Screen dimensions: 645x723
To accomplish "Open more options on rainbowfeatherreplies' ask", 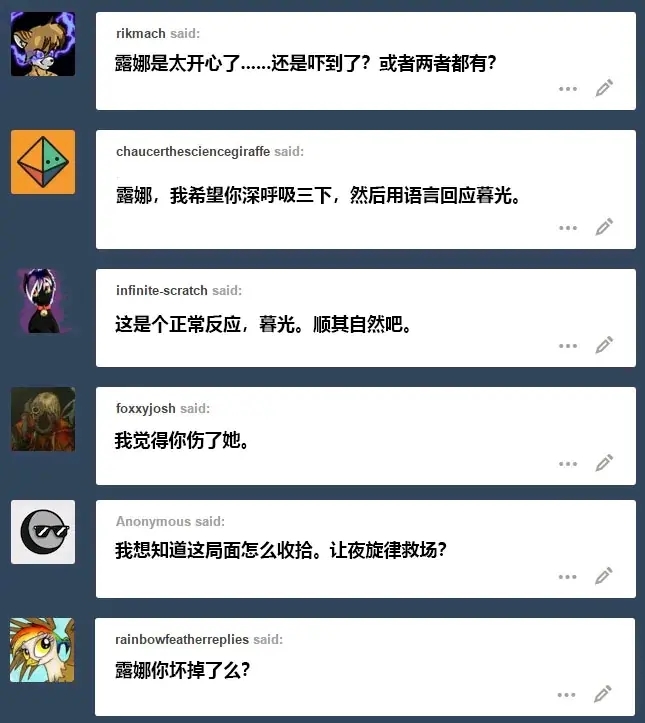I will [x=568, y=695].
